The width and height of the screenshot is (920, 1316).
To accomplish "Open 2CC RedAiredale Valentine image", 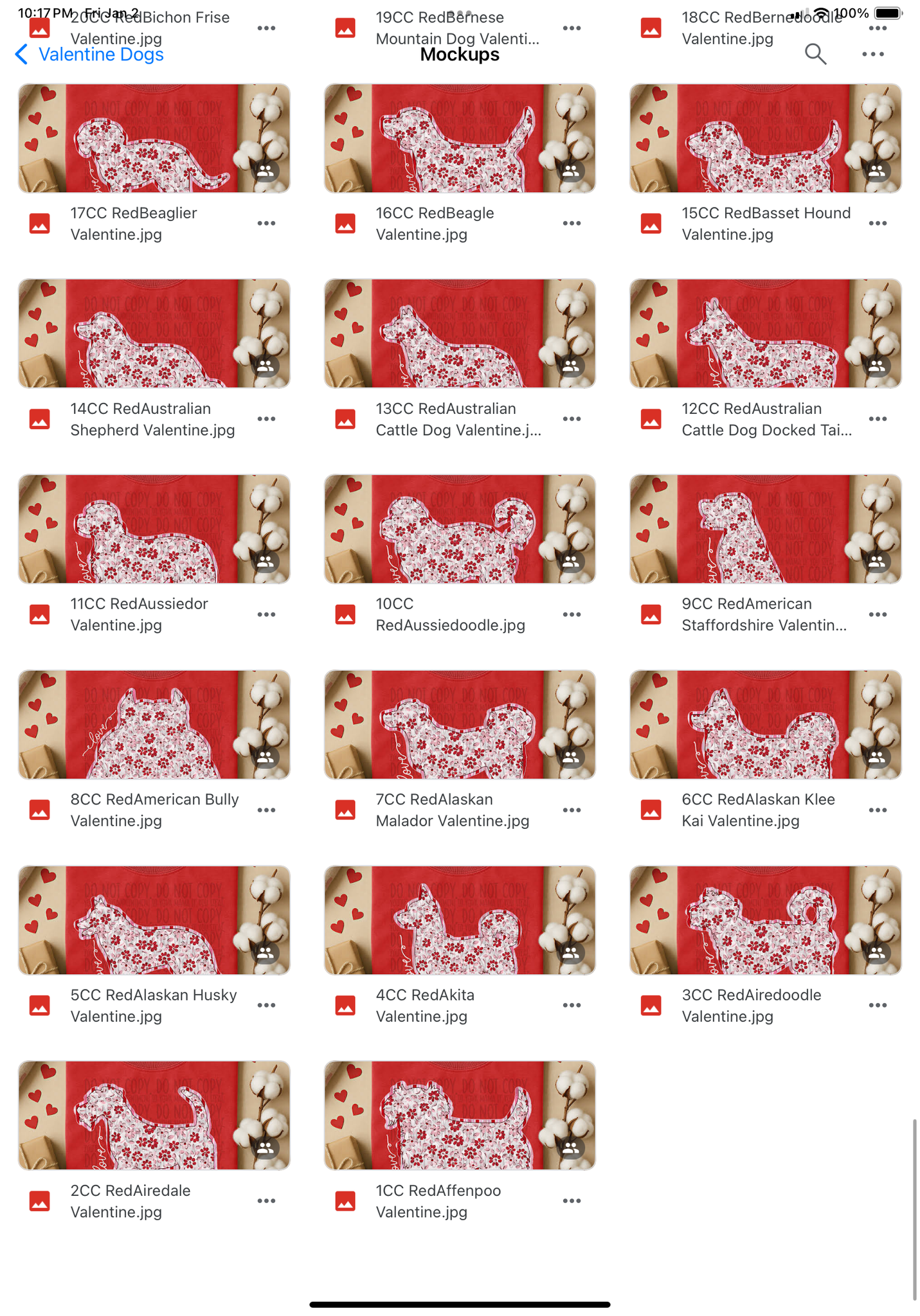I will point(154,1116).
